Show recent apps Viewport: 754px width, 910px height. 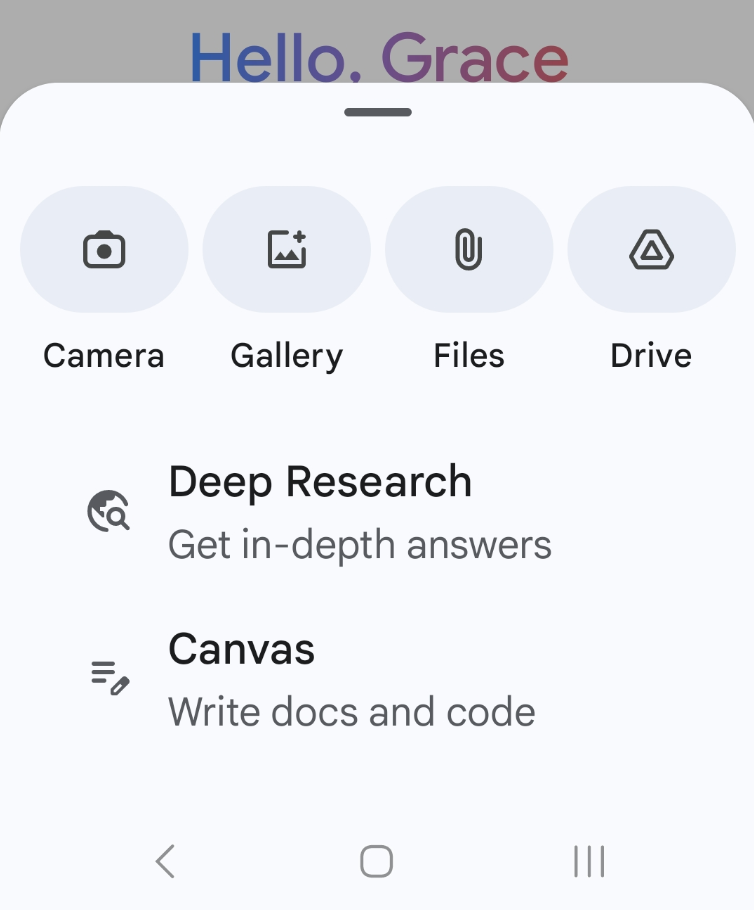[589, 861]
